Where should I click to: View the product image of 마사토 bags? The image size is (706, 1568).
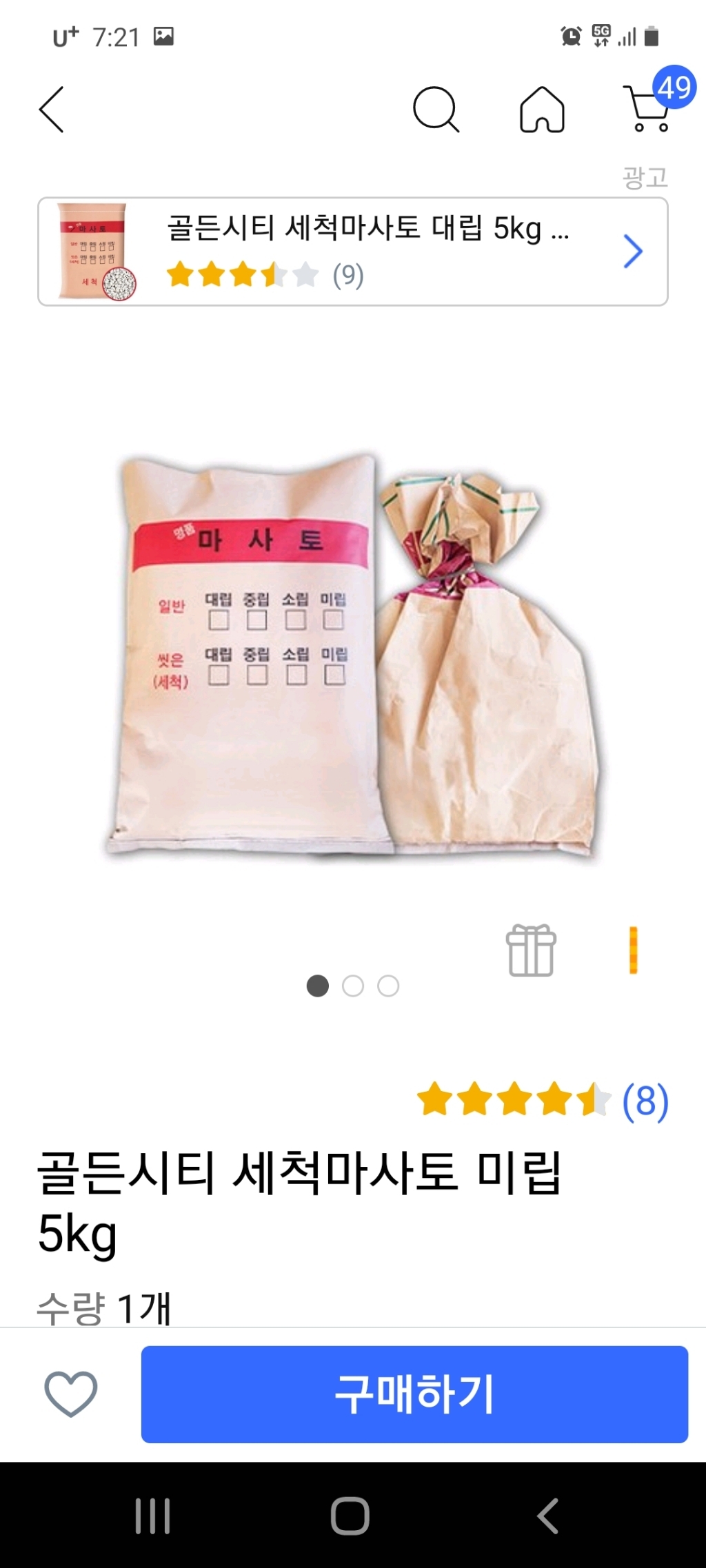pyautogui.click(x=352, y=655)
